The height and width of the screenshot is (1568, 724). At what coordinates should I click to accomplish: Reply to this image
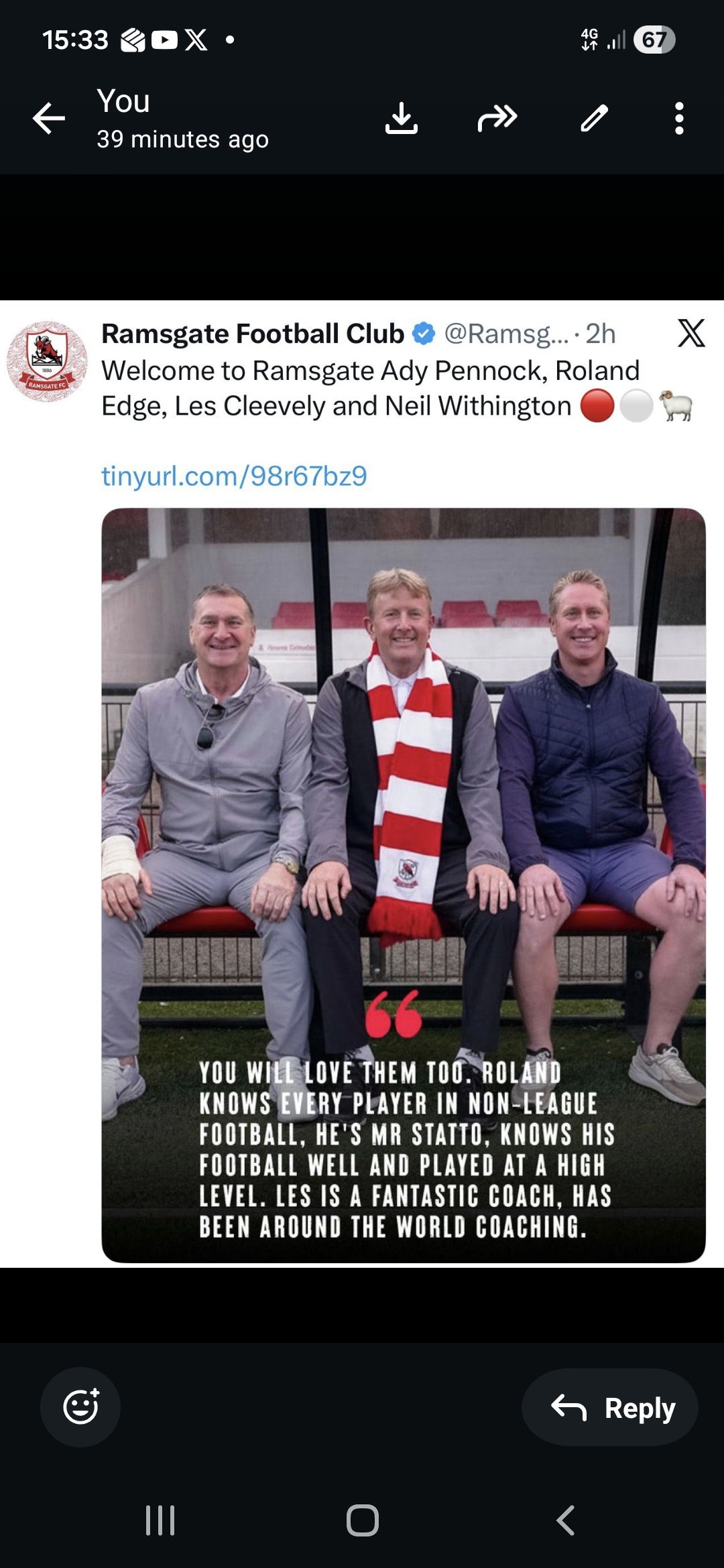(x=610, y=1407)
